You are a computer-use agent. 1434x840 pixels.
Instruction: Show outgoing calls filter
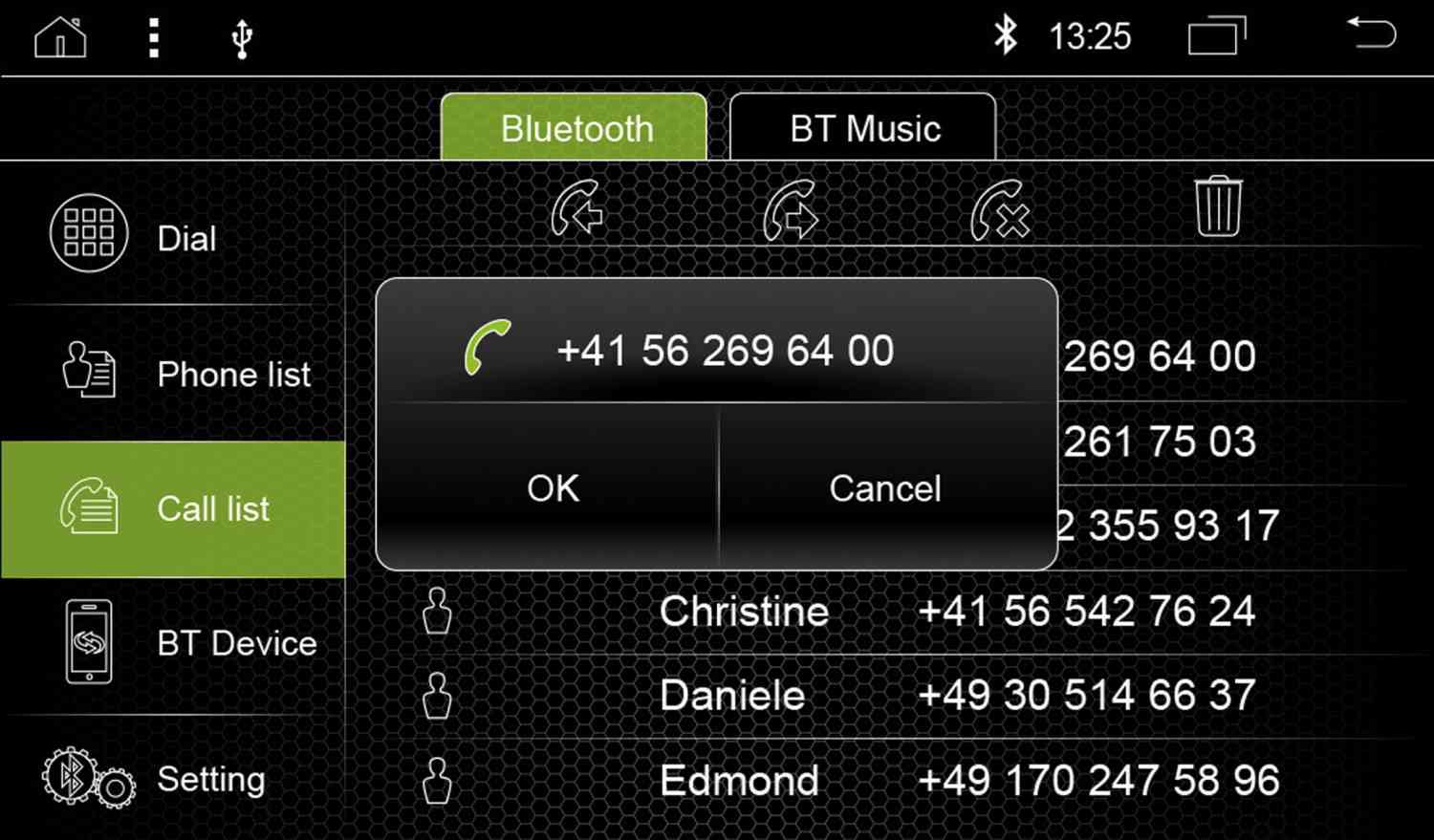791,209
